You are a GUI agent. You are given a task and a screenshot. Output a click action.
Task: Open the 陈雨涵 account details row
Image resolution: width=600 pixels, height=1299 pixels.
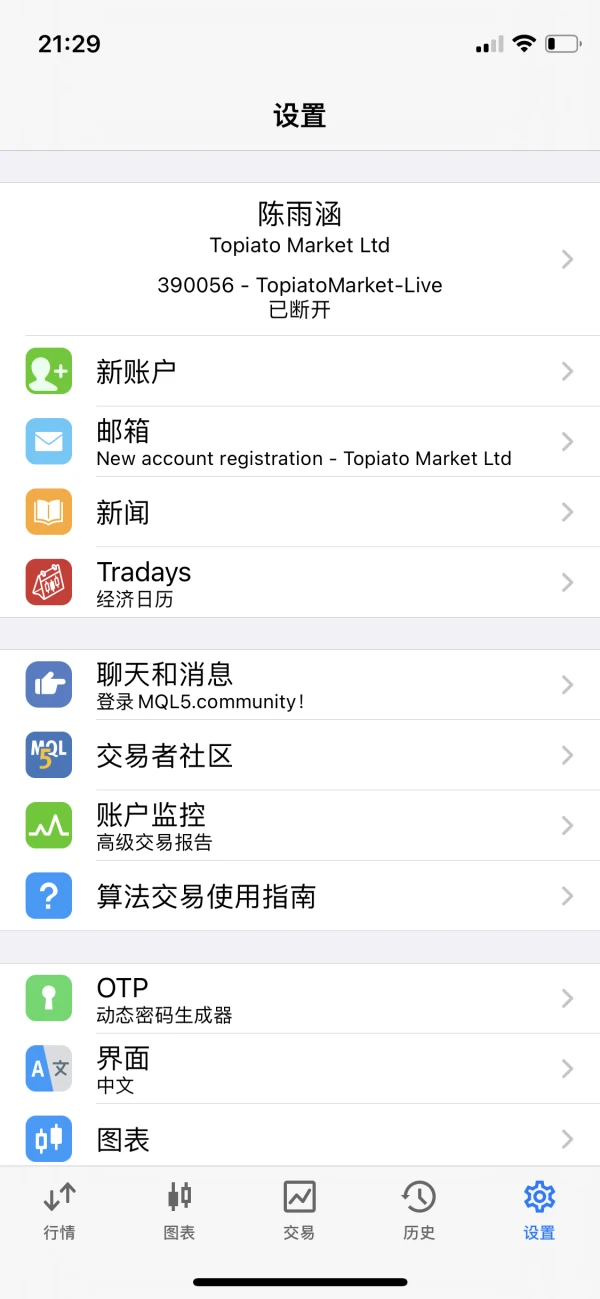coord(300,259)
